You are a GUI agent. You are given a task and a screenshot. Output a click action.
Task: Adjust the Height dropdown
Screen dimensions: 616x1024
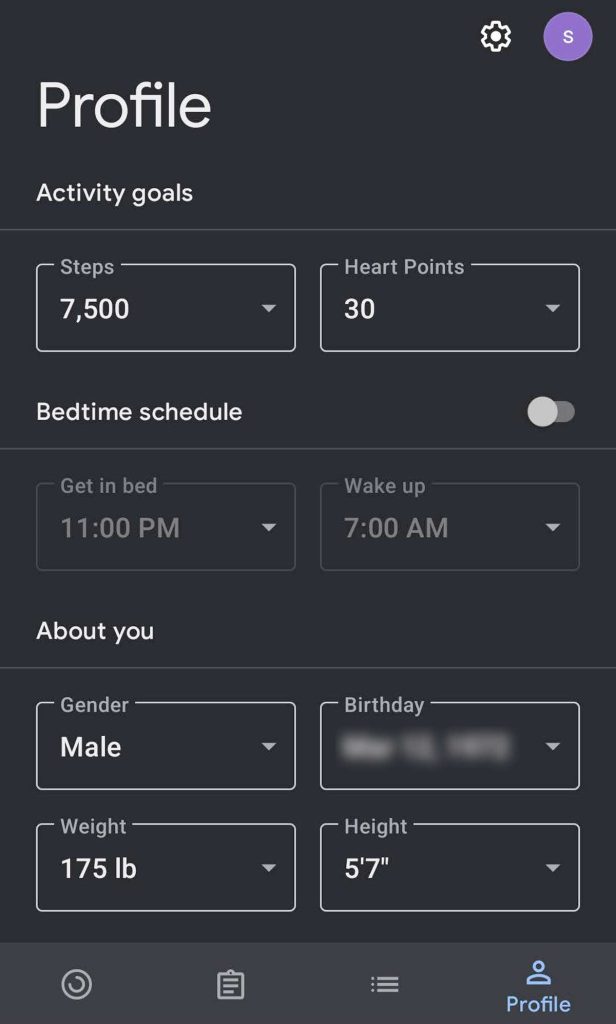[x=450, y=868]
